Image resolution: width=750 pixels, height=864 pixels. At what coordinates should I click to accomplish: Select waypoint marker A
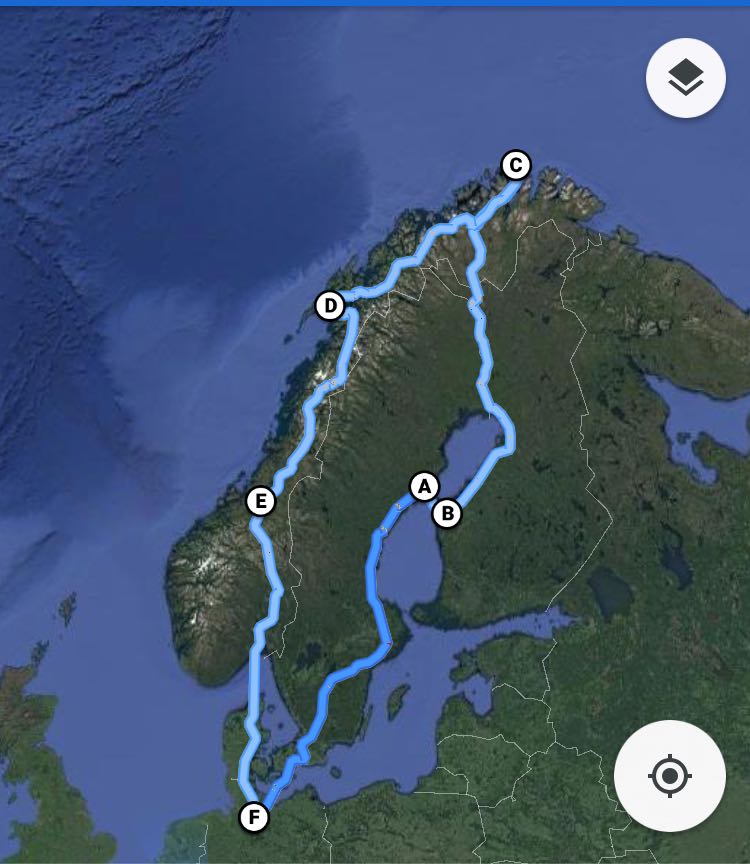(423, 487)
